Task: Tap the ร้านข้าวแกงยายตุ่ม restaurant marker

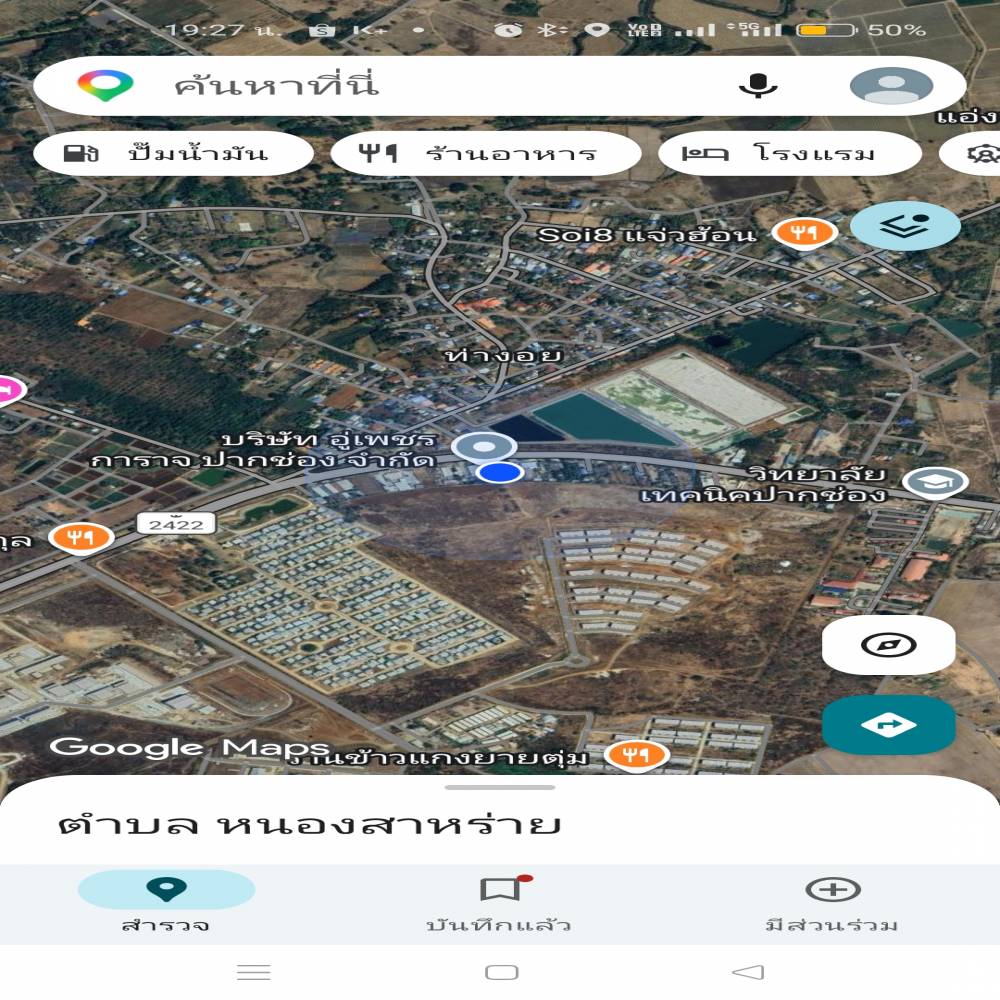Action: [636, 754]
